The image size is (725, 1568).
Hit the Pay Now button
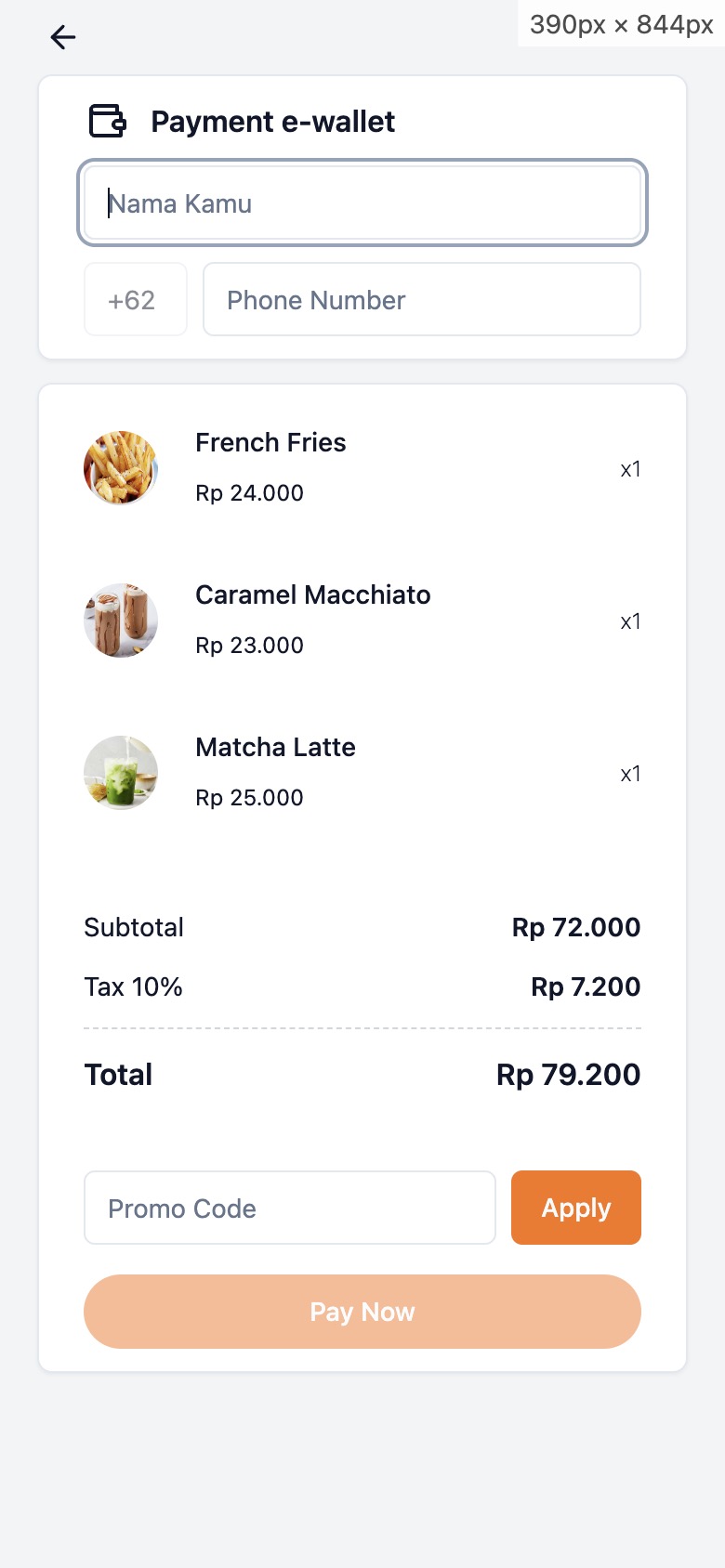pyautogui.click(x=362, y=1312)
